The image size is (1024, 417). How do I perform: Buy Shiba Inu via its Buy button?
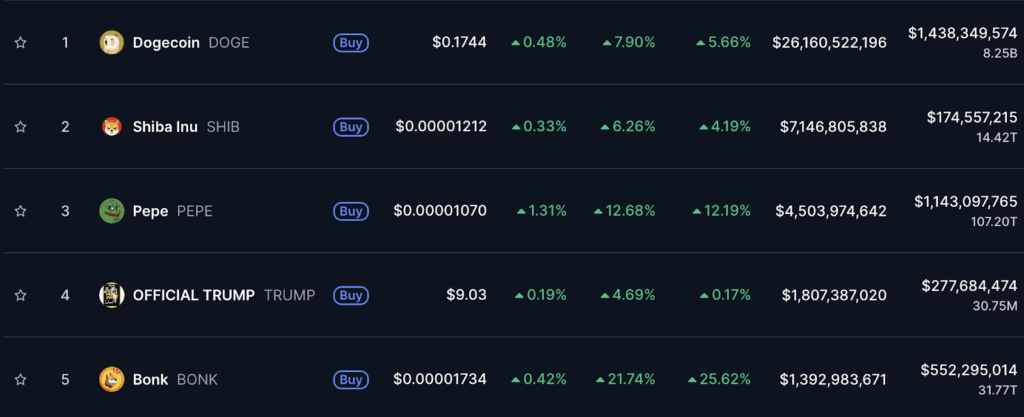(x=350, y=127)
